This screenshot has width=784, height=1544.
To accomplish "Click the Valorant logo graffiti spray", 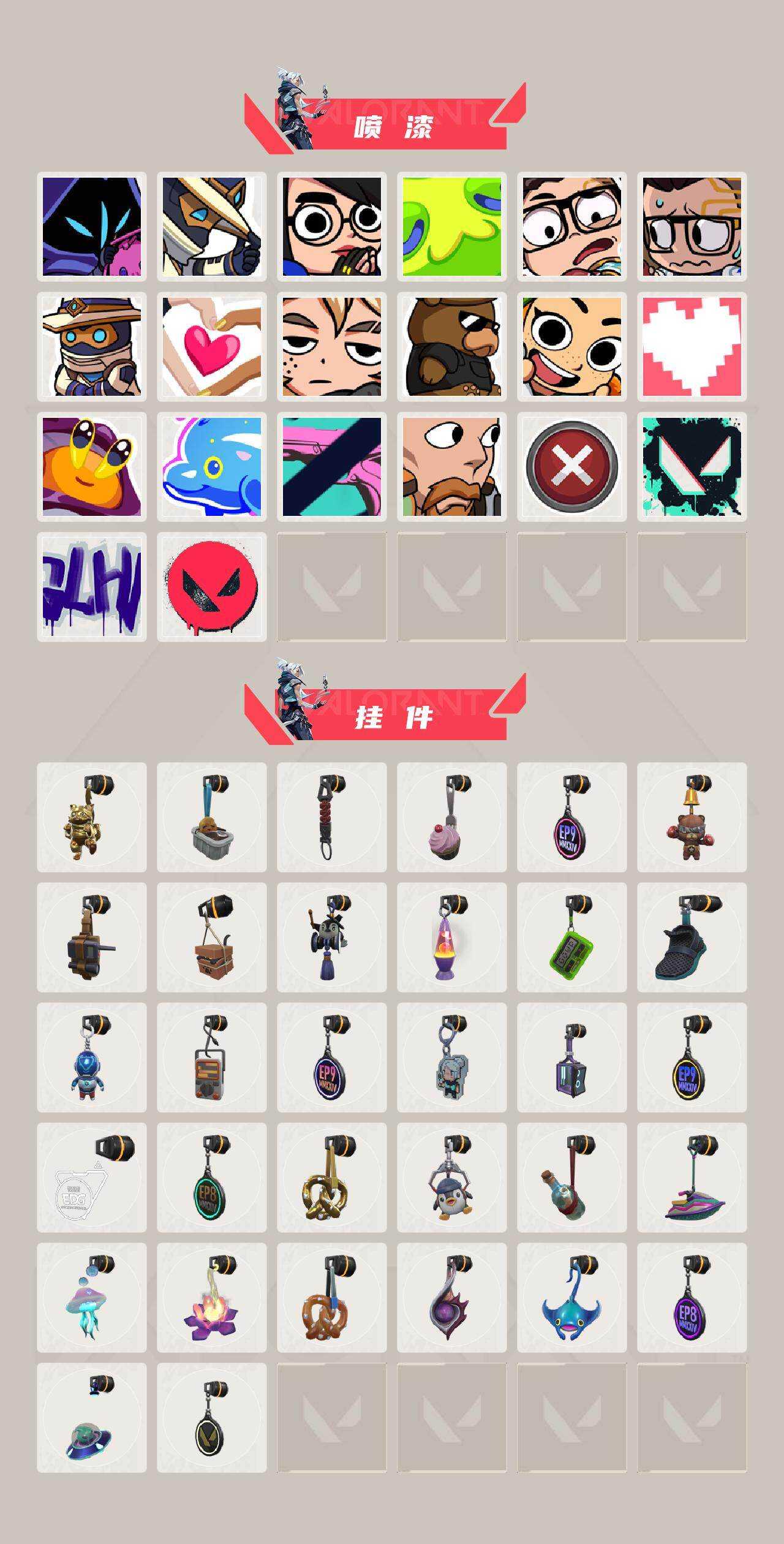I will (x=694, y=469).
